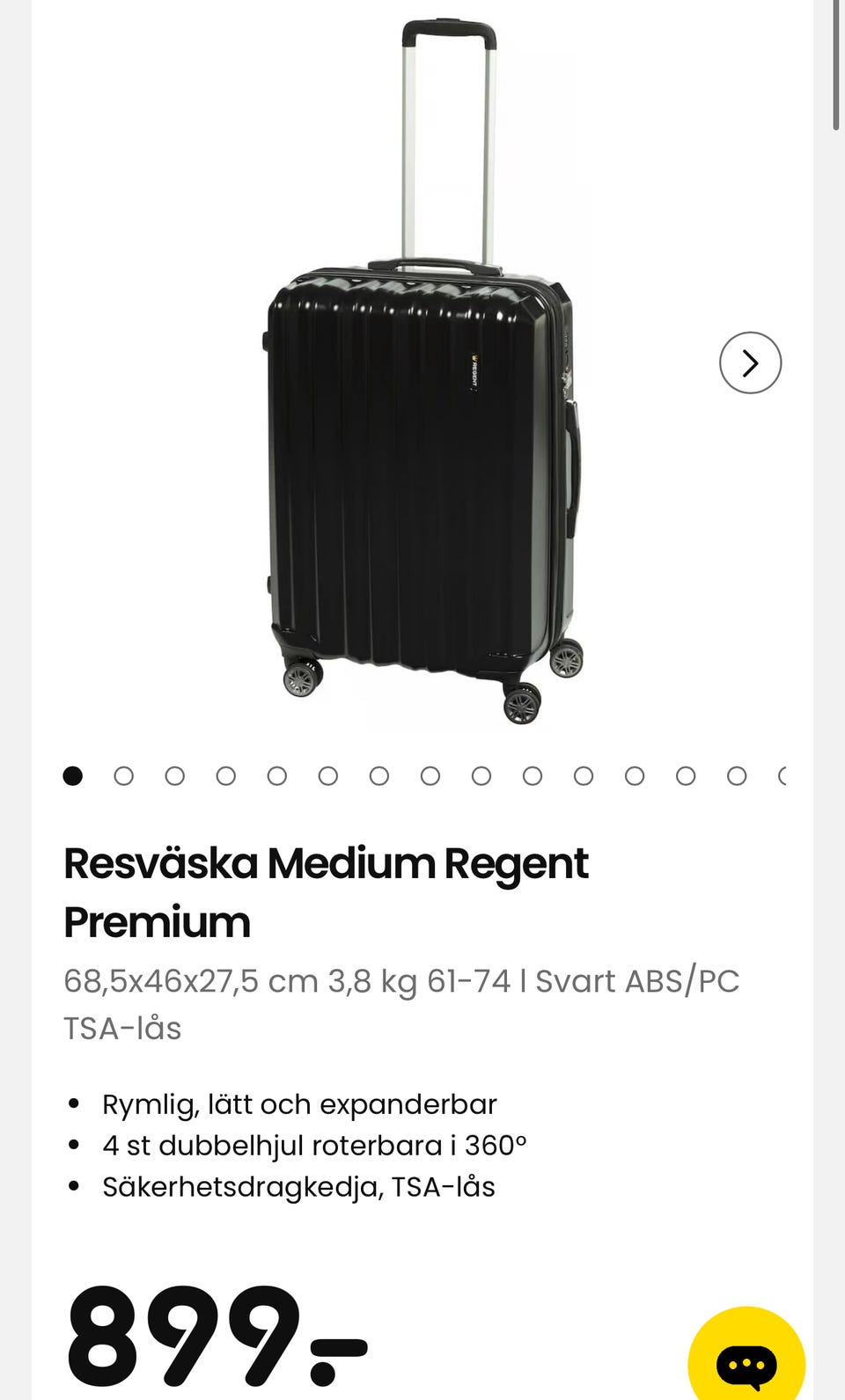Advance the gallery with the right chevron
The height and width of the screenshot is (1400, 845).
coord(749,362)
